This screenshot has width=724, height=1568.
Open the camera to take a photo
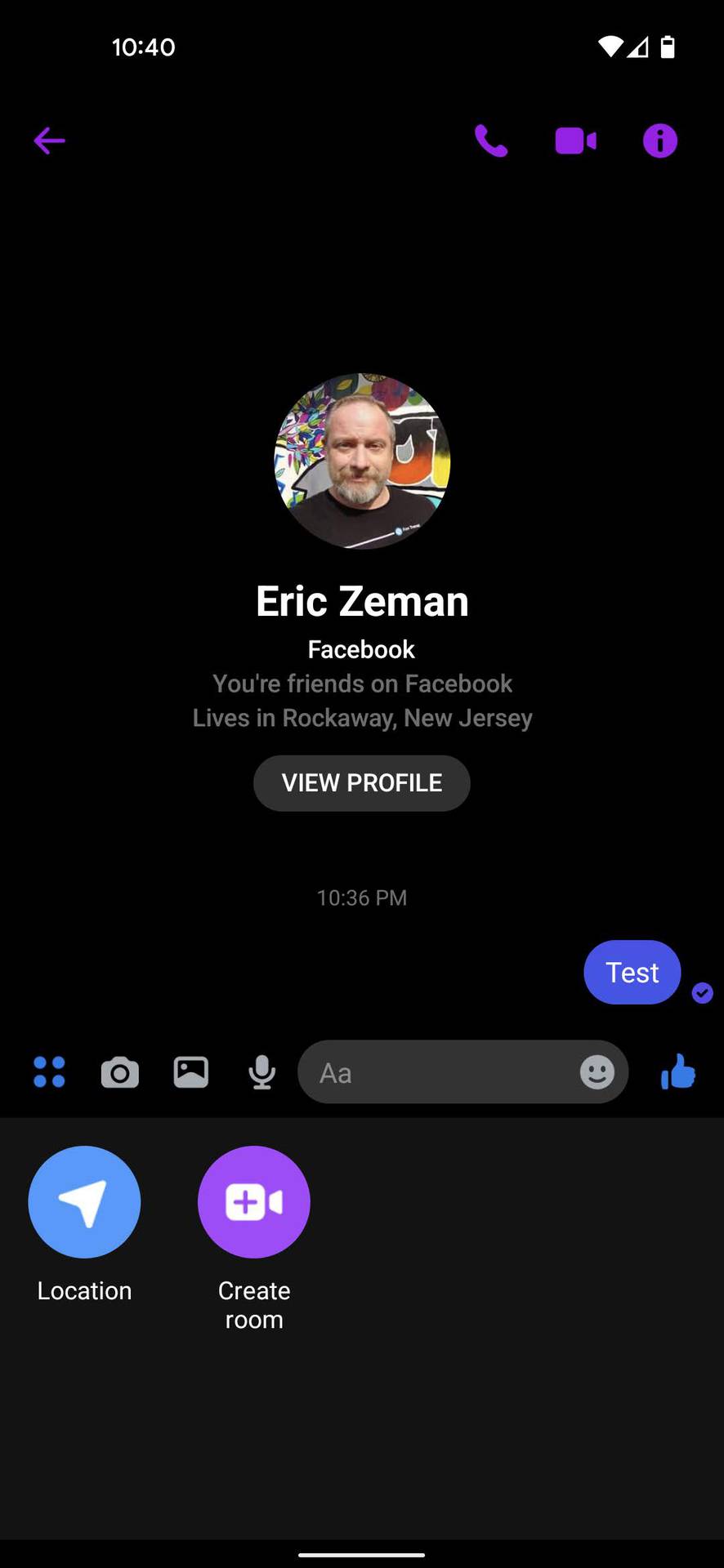[120, 1072]
